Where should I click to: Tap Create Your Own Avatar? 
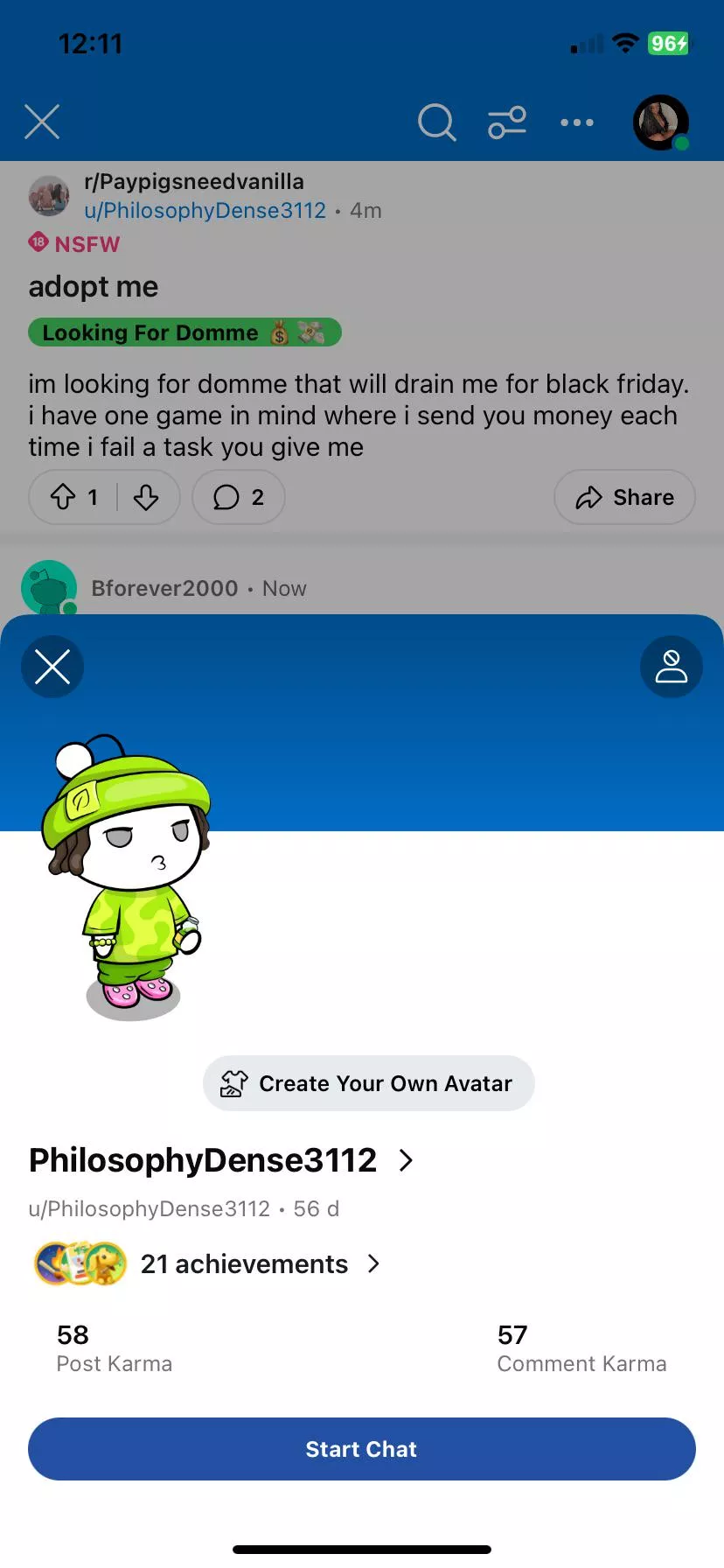click(x=368, y=1083)
